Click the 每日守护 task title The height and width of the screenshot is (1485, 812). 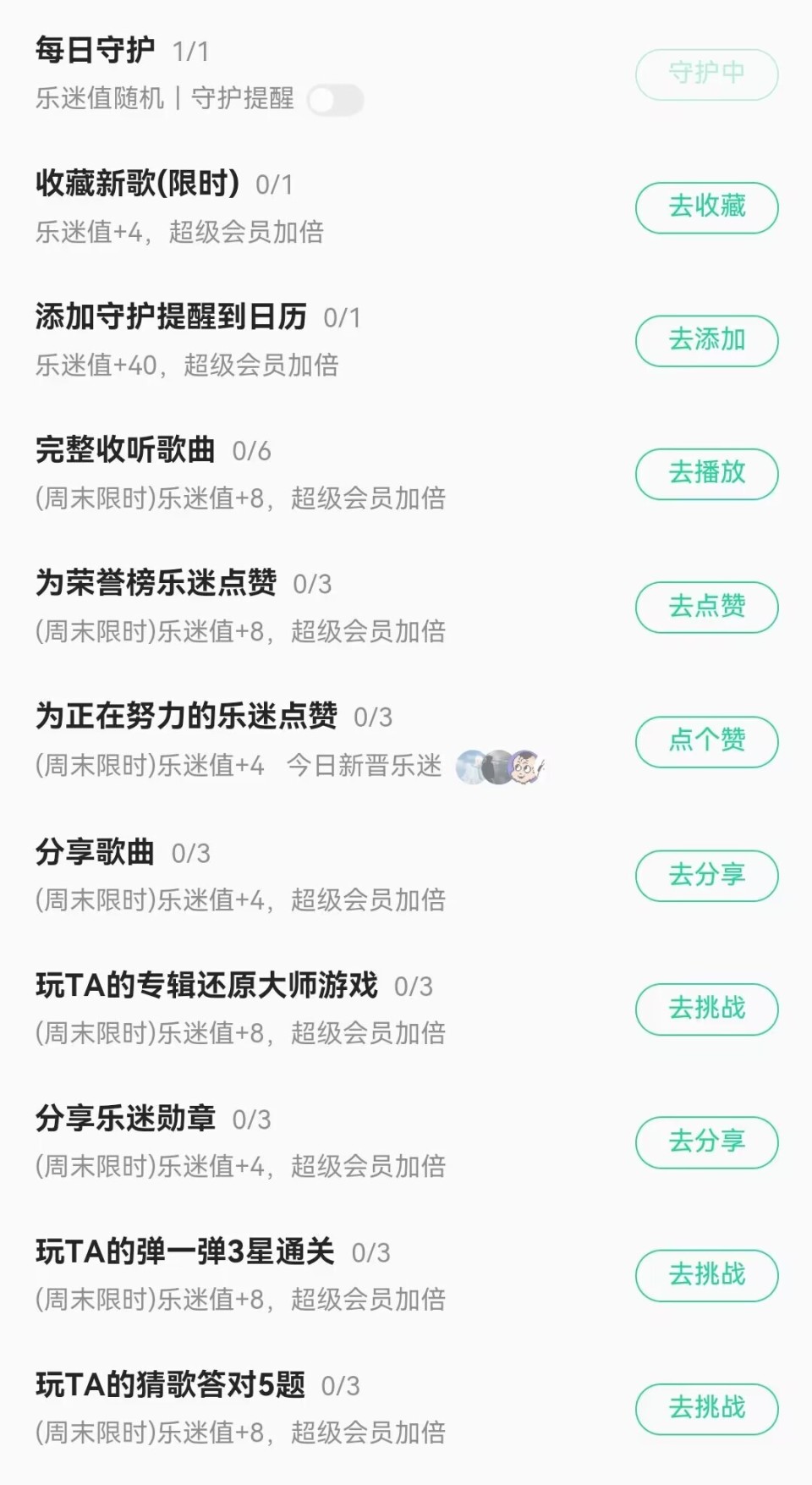pos(96,51)
